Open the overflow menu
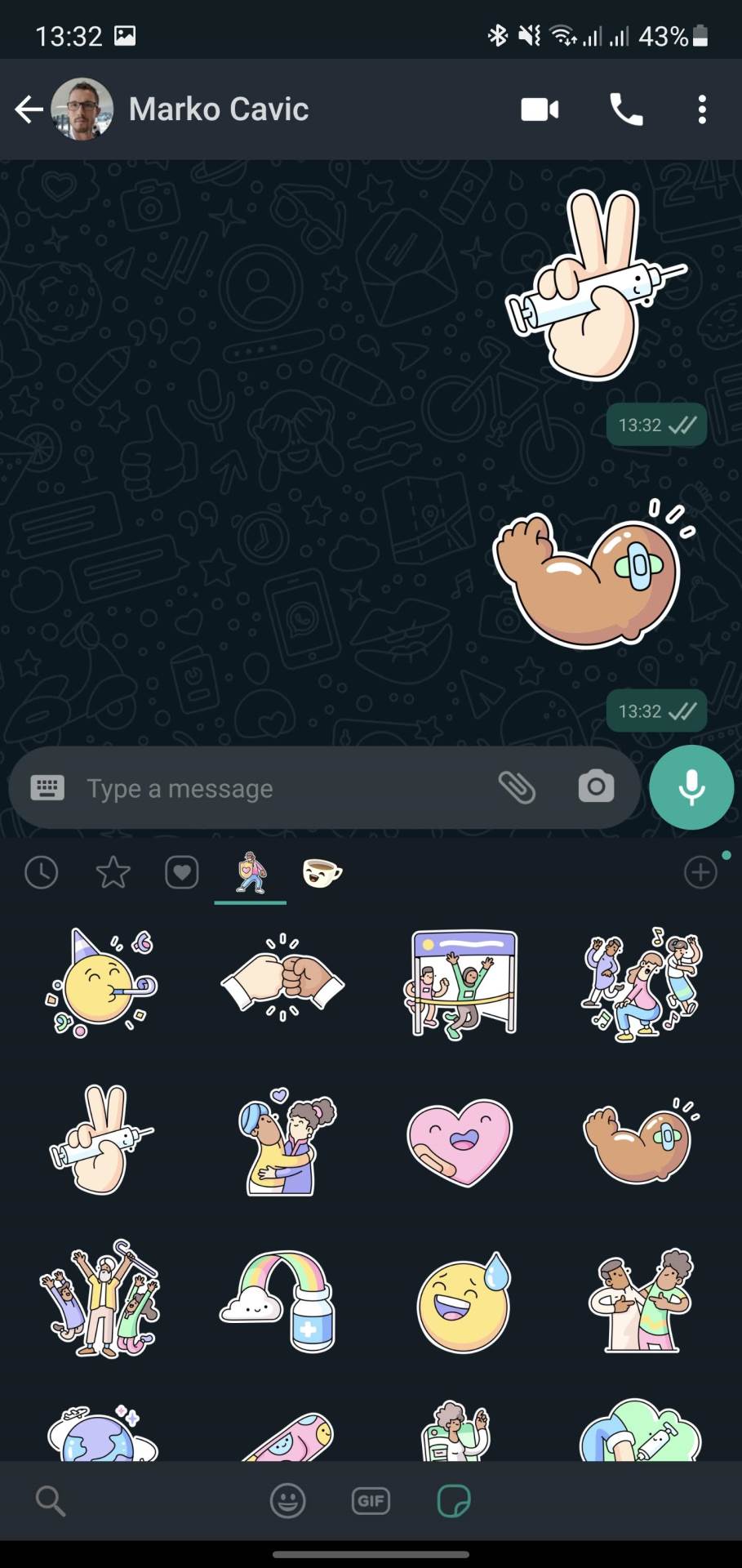The height and width of the screenshot is (1568, 742). [x=702, y=109]
